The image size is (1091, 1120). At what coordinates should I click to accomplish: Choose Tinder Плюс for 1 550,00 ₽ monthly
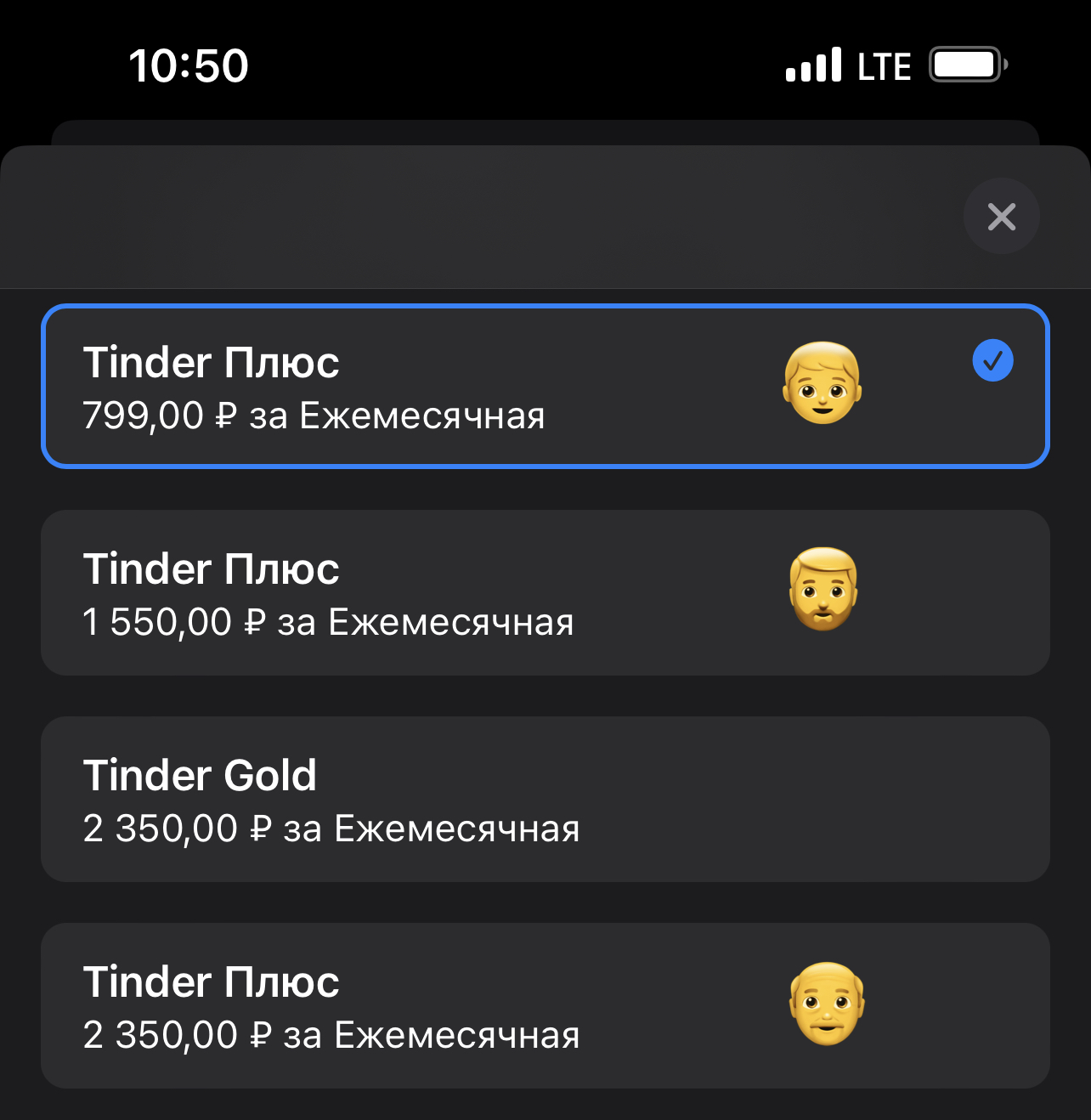544,593
